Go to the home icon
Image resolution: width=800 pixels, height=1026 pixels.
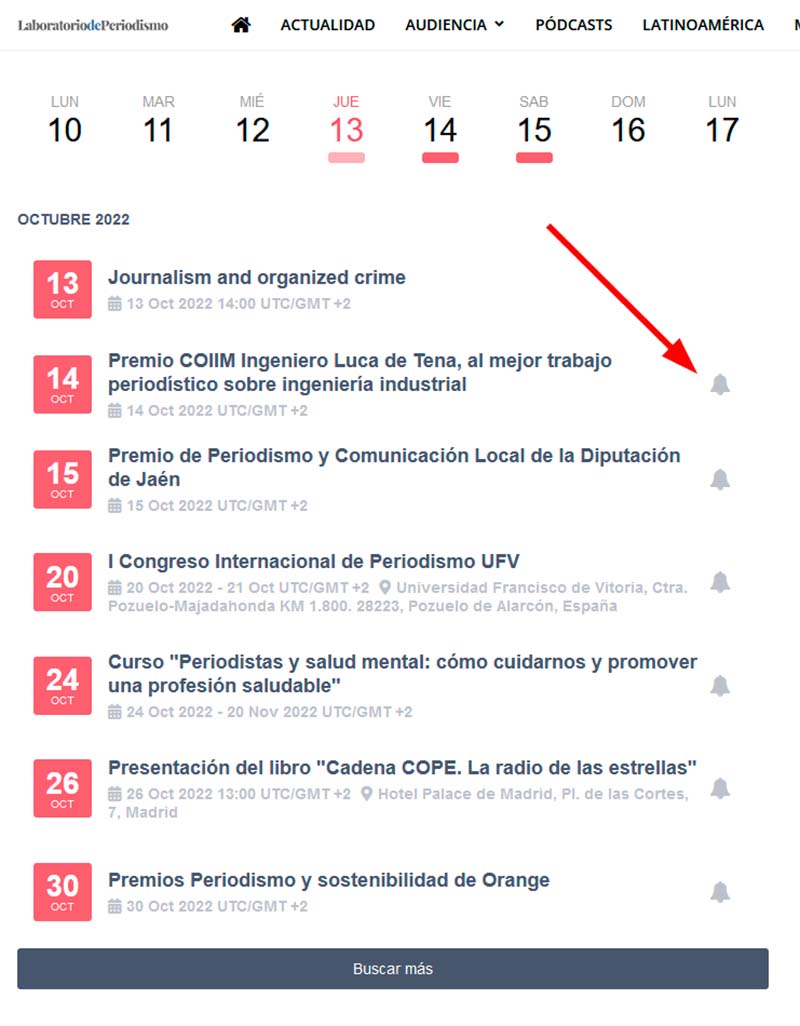coord(241,25)
